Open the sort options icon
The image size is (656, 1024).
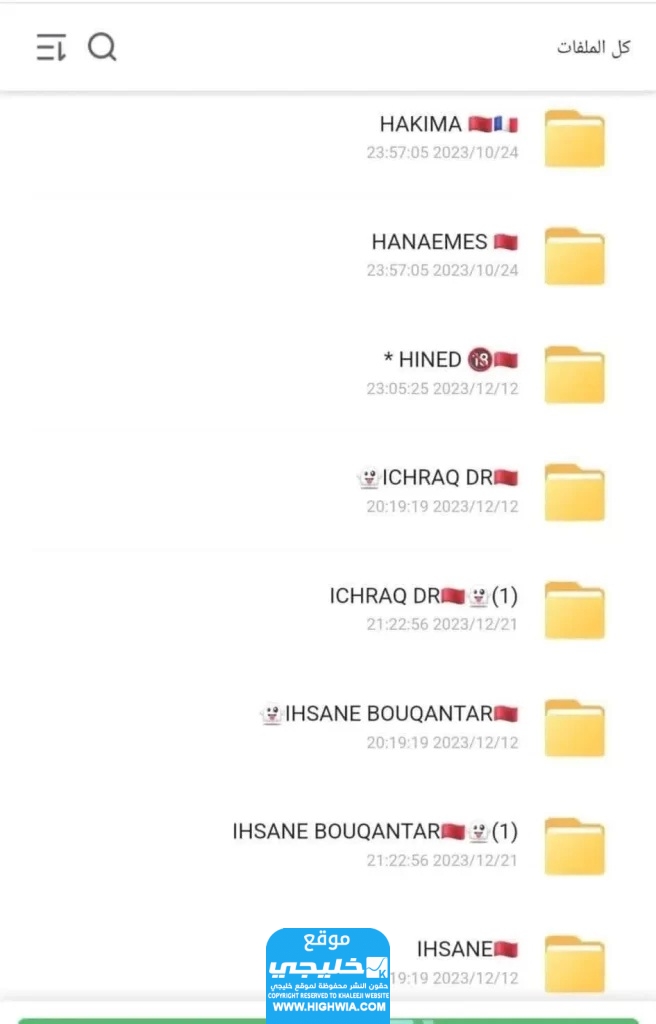[x=51, y=47]
